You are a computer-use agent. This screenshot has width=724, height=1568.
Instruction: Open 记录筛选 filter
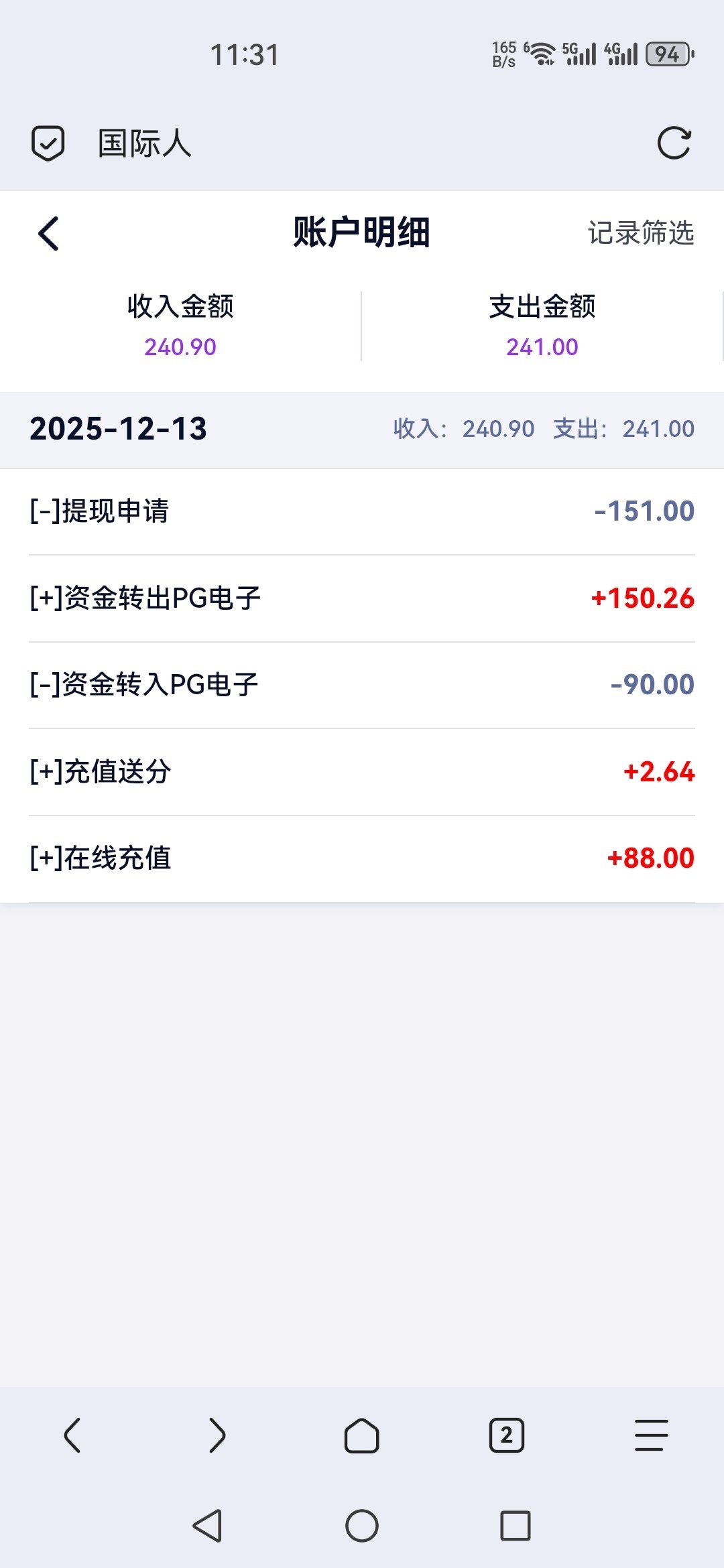640,233
